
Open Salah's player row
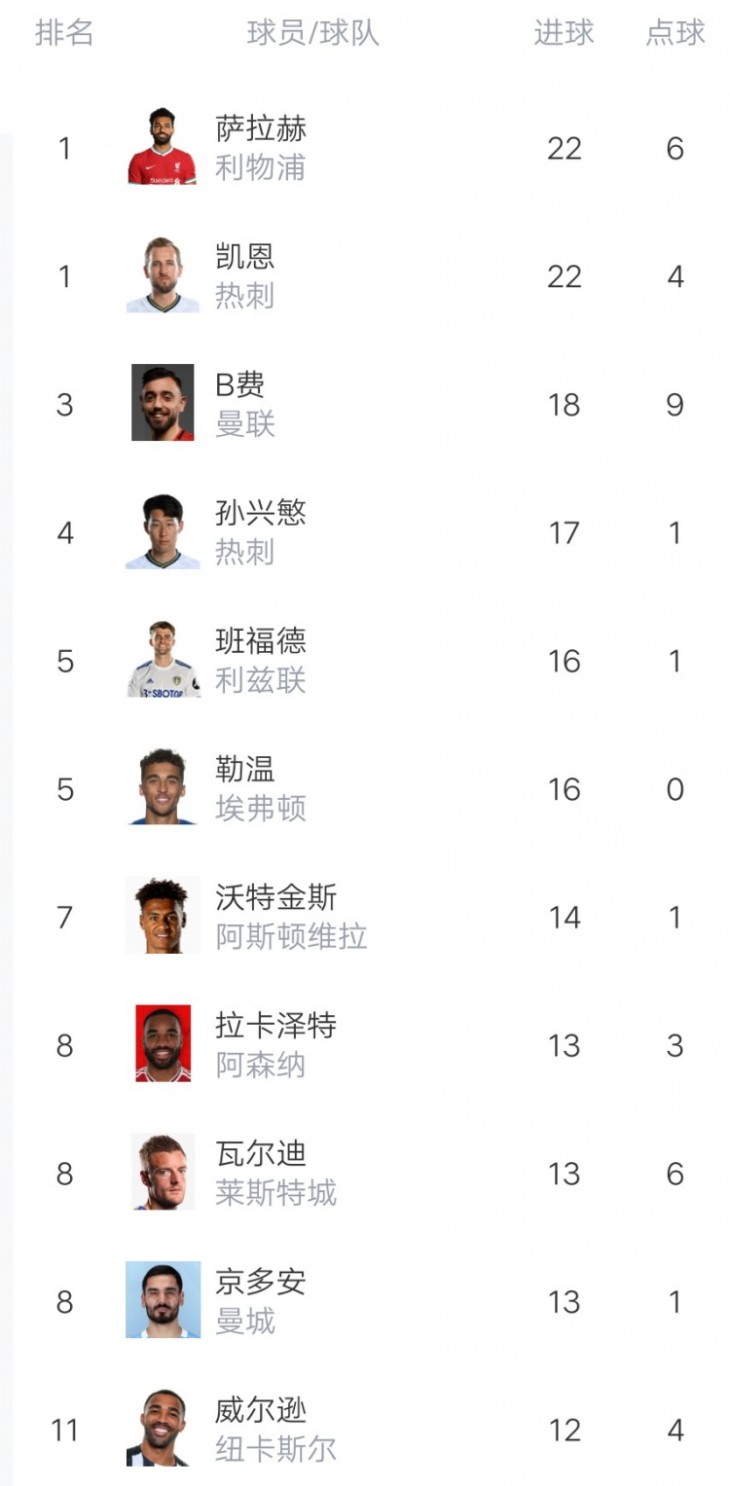(x=260, y=148)
